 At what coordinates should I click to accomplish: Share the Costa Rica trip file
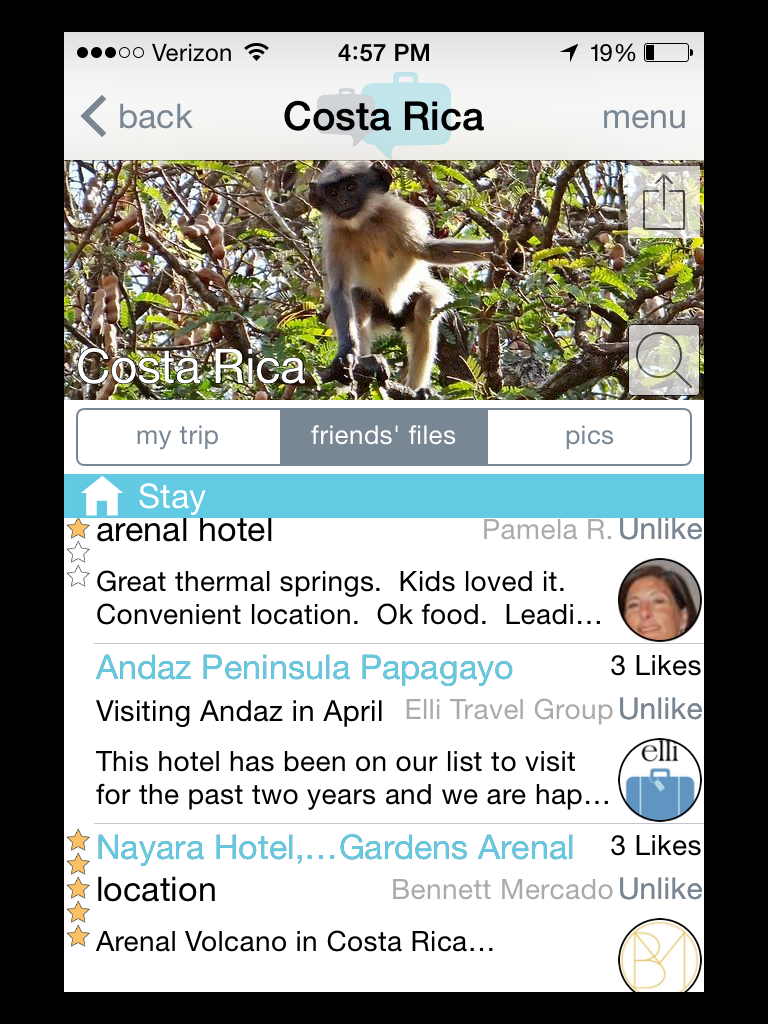(x=664, y=200)
